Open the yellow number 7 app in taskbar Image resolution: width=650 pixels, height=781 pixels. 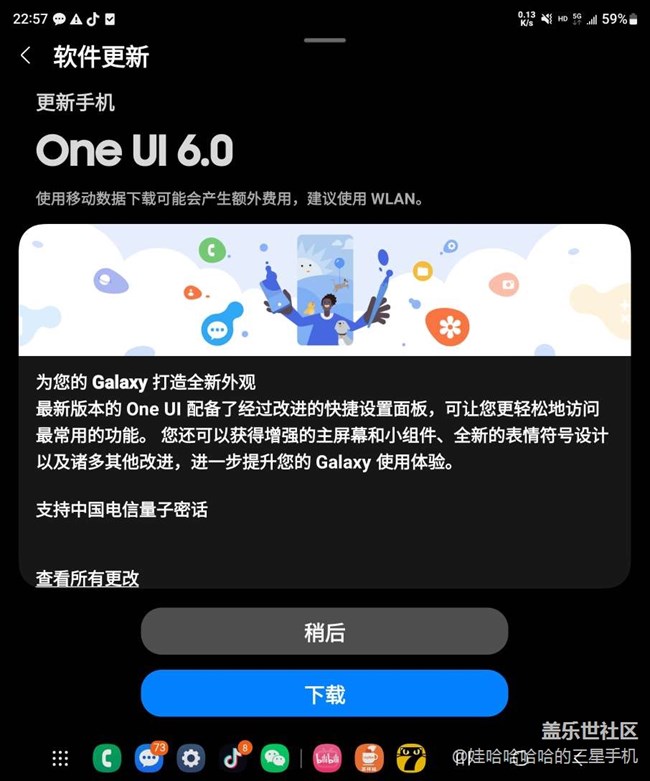point(411,758)
